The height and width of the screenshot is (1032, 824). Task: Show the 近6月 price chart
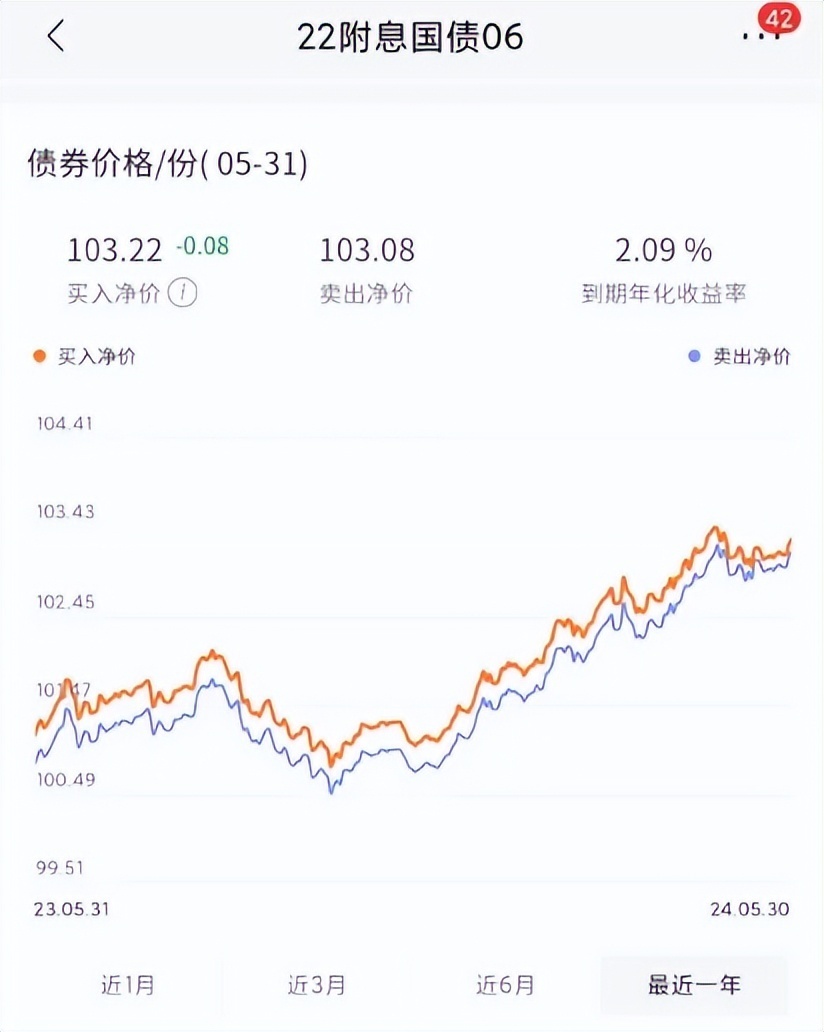tap(505, 984)
